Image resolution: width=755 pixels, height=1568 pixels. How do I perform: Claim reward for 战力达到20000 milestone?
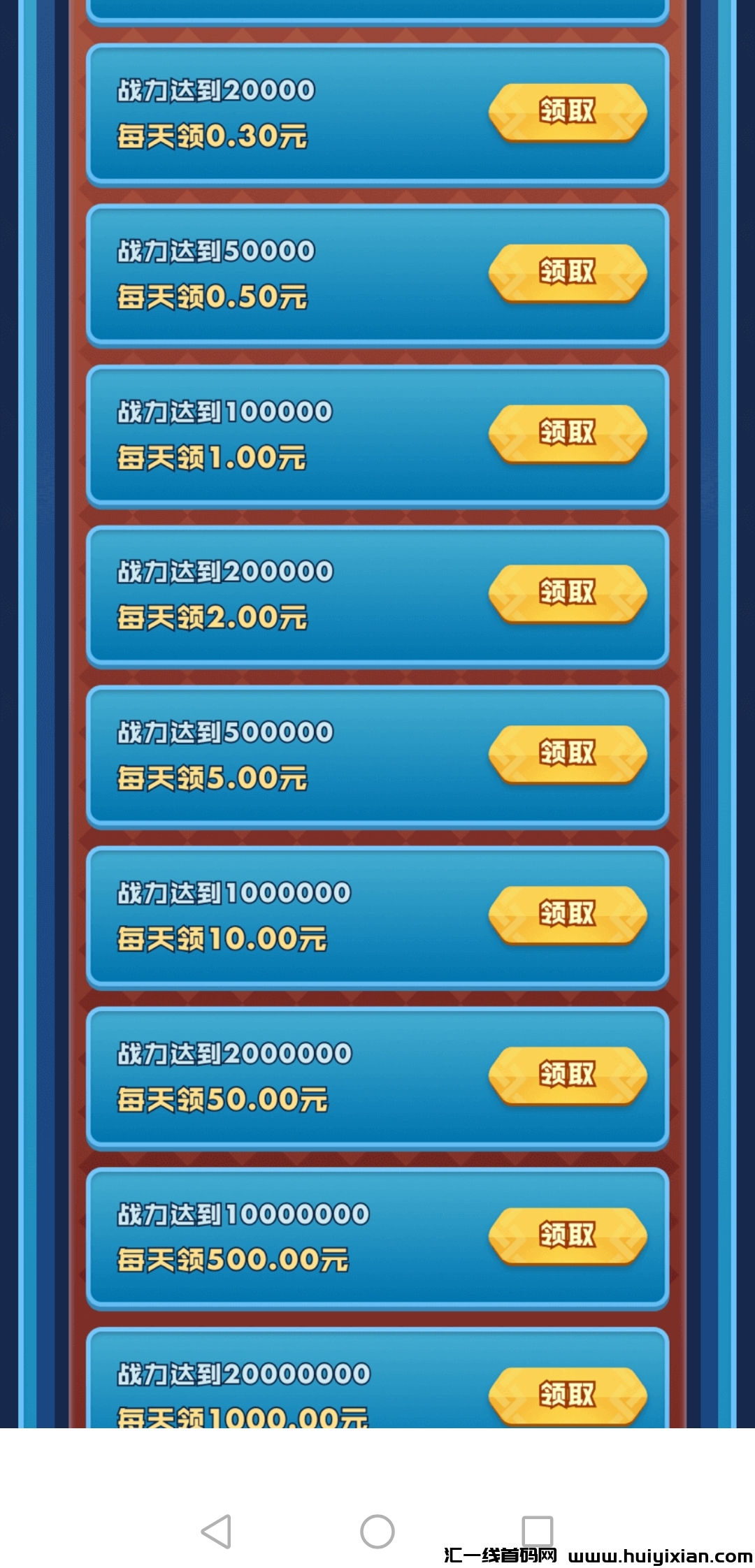(566, 112)
